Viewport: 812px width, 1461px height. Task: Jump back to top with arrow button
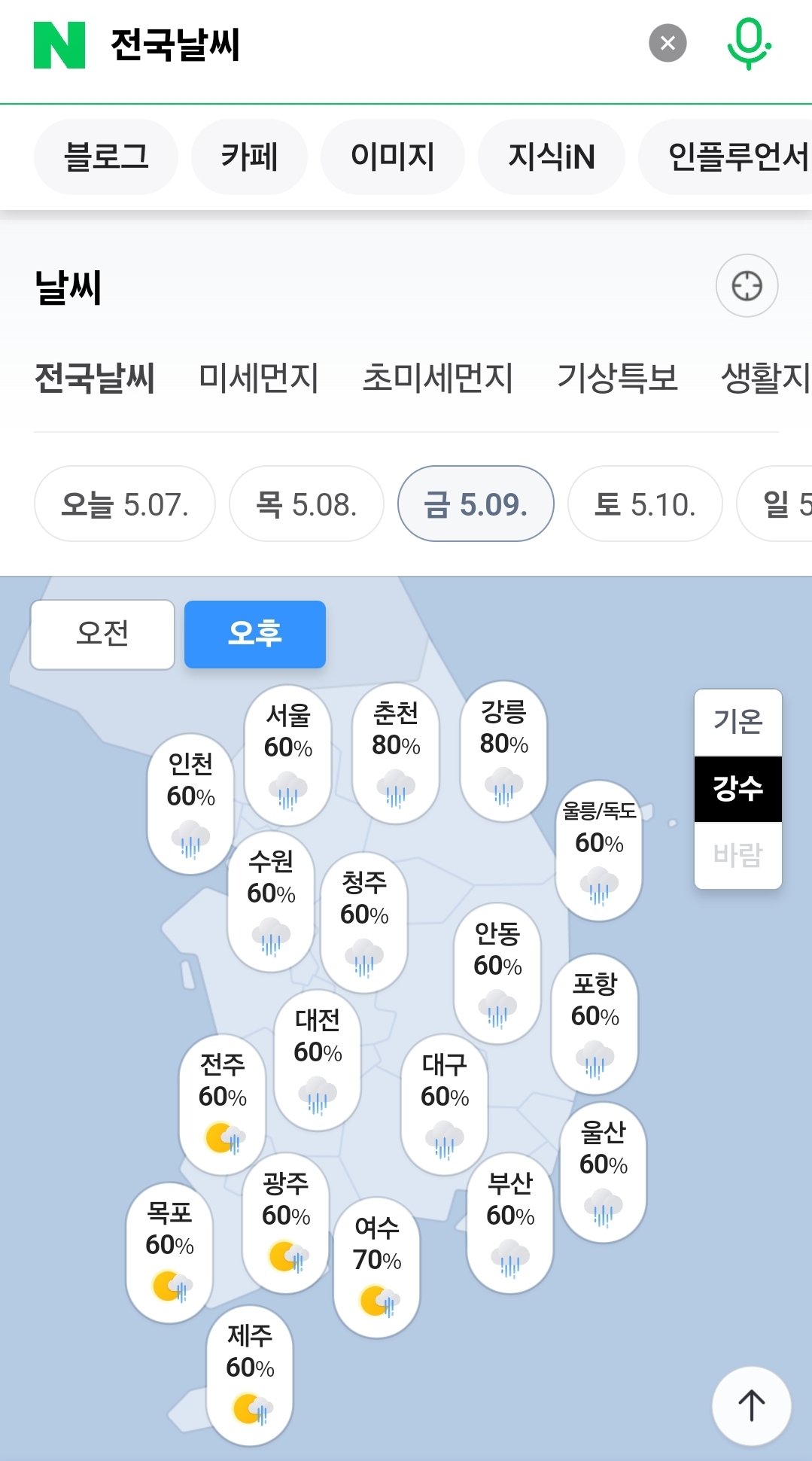pyautogui.click(x=751, y=1405)
